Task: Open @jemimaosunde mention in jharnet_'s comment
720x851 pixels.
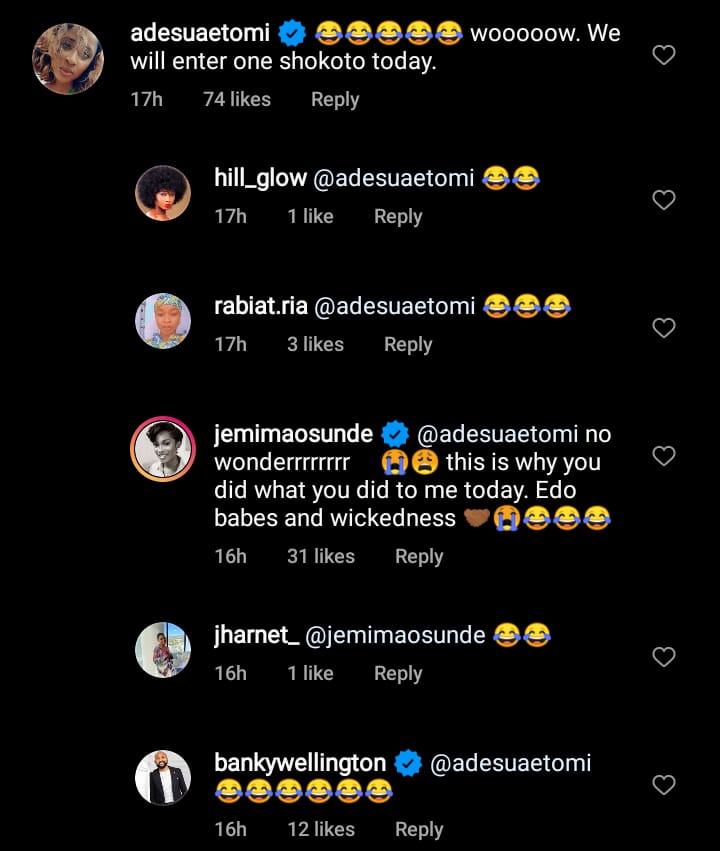Action: (395, 635)
